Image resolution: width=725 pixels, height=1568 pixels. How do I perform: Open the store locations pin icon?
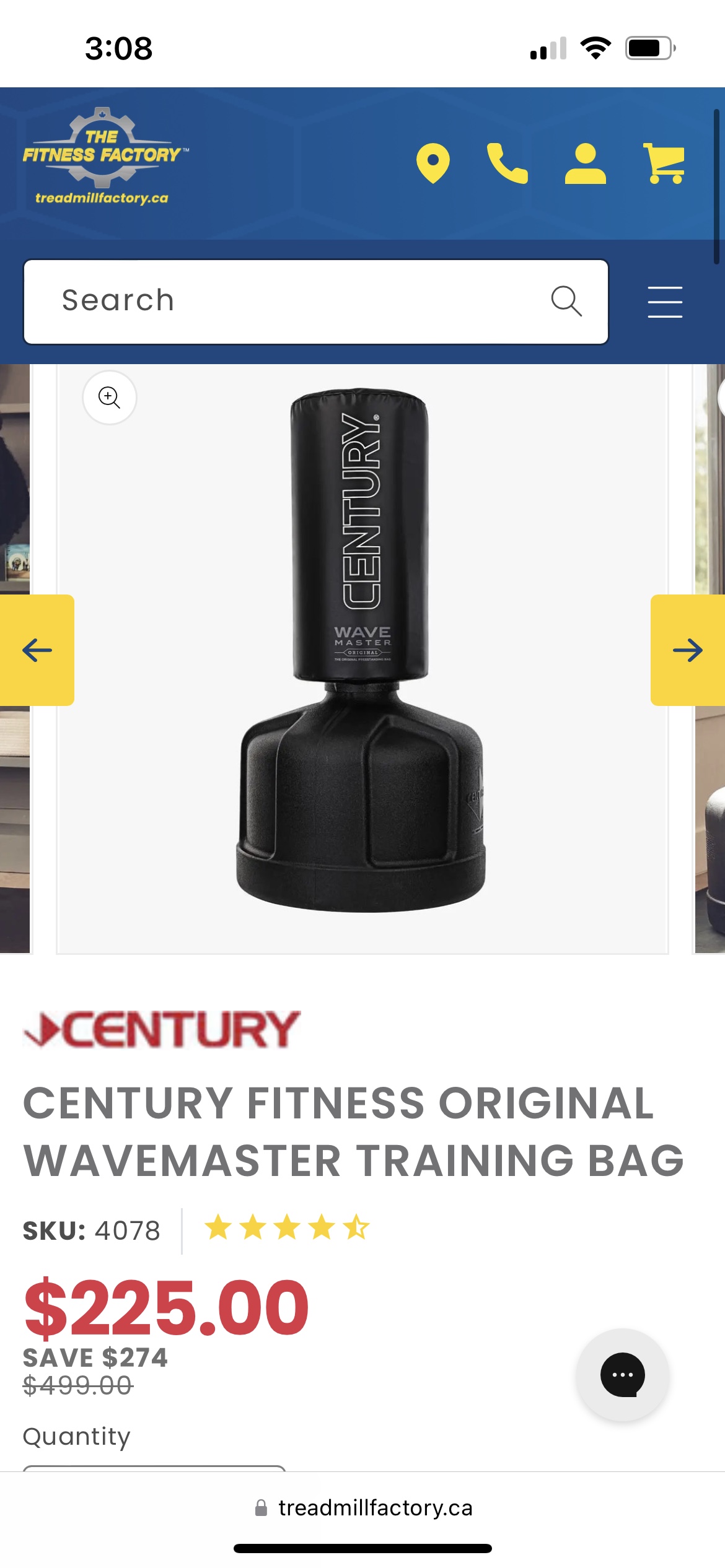433,163
